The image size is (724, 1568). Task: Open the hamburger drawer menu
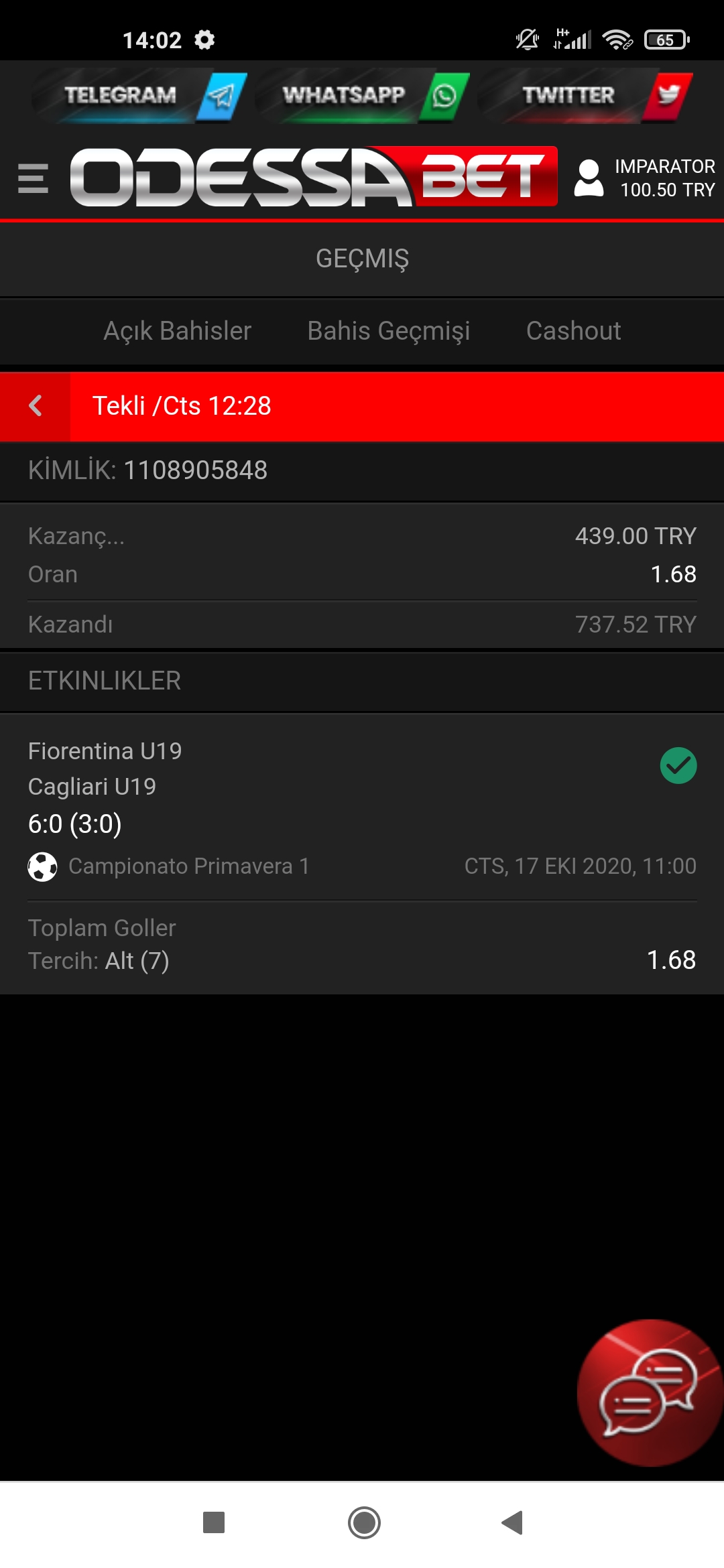coord(33,178)
